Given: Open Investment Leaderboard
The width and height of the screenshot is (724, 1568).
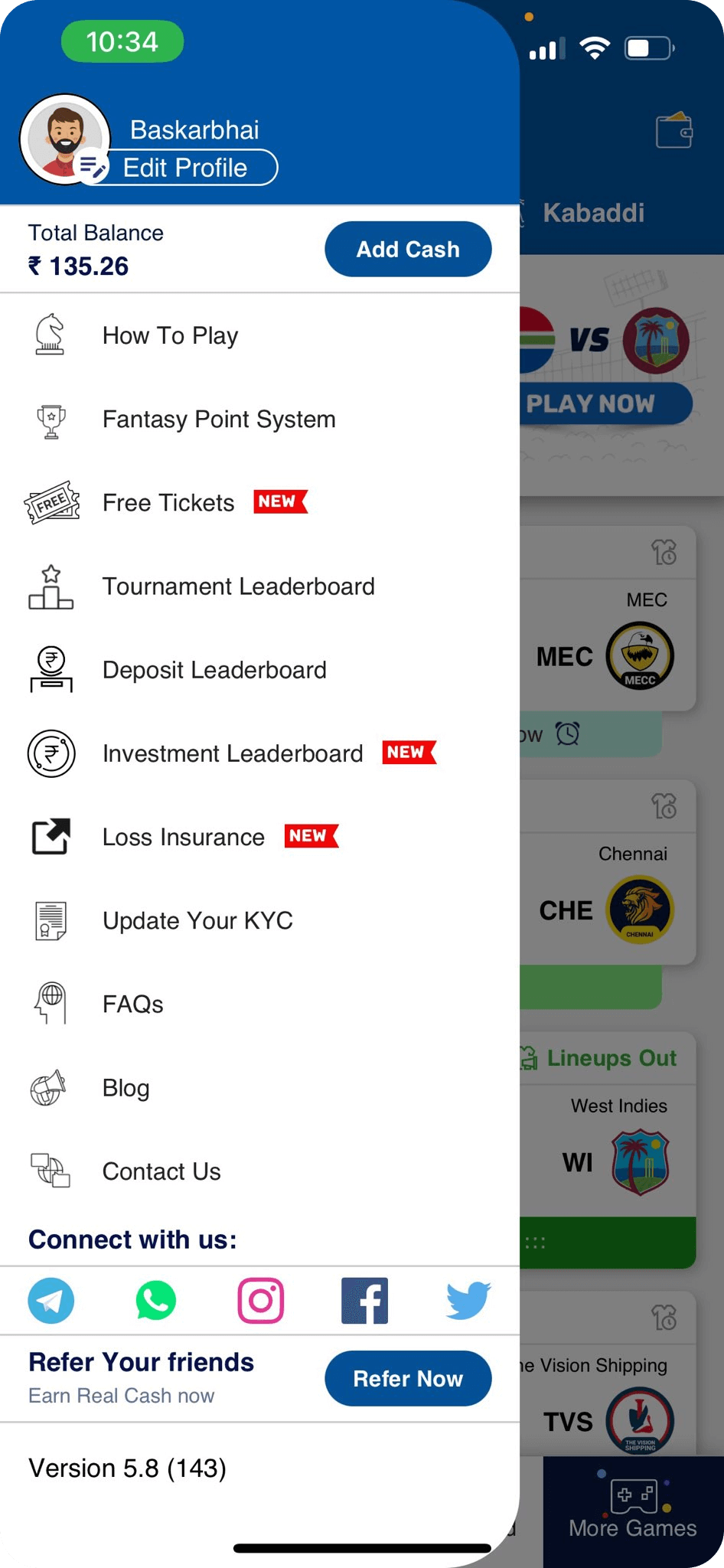Looking at the screenshot, I should pos(259,753).
